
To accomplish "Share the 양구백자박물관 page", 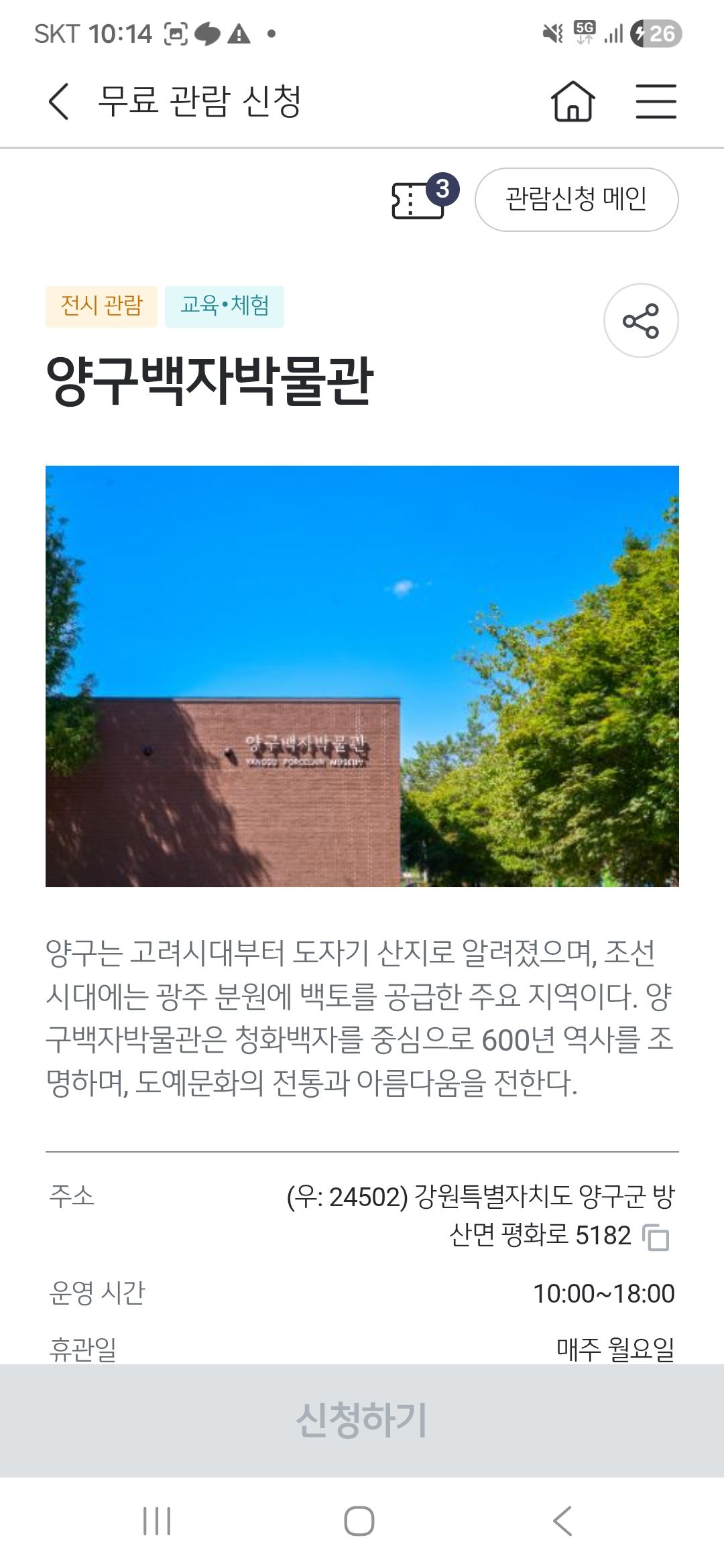I will (x=641, y=320).
